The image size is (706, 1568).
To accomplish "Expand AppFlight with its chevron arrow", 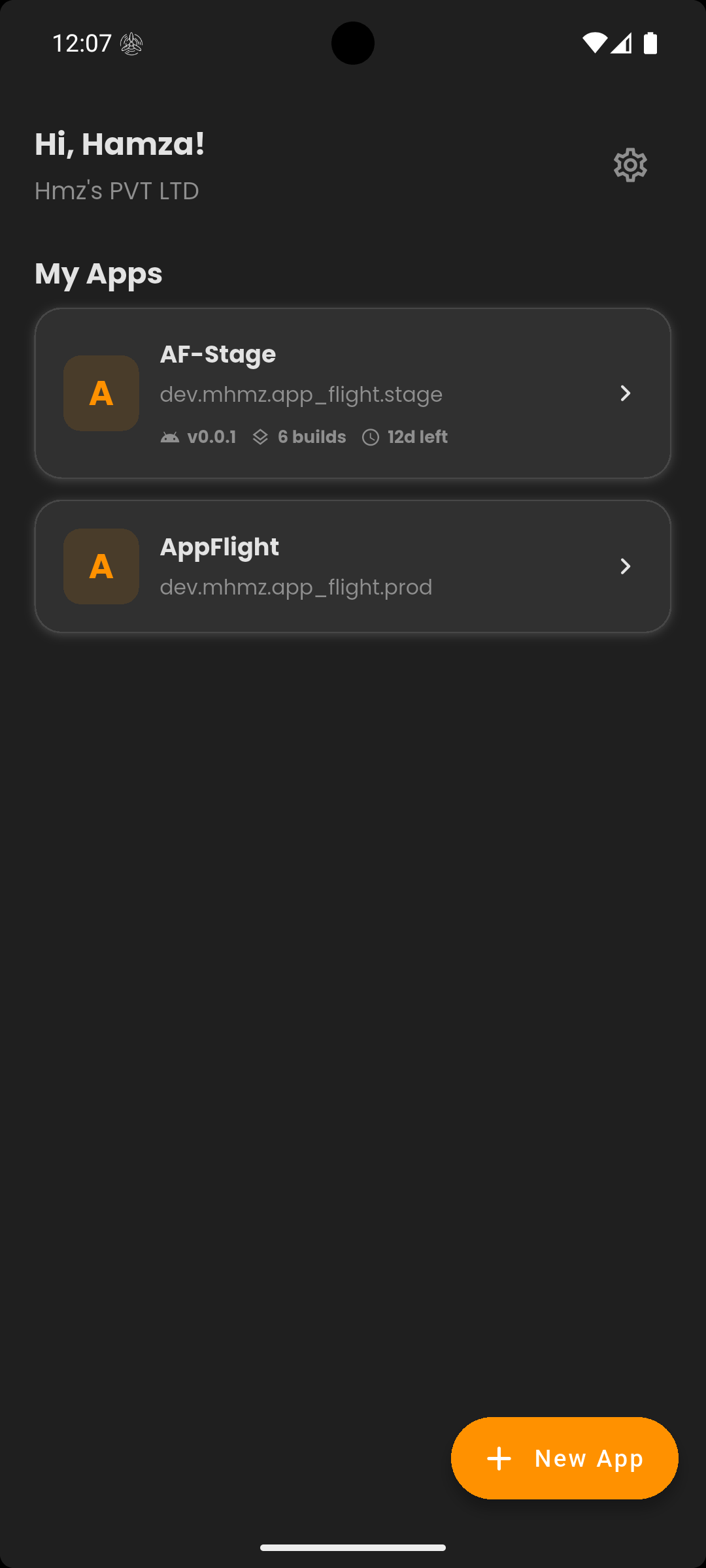I will coord(626,566).
